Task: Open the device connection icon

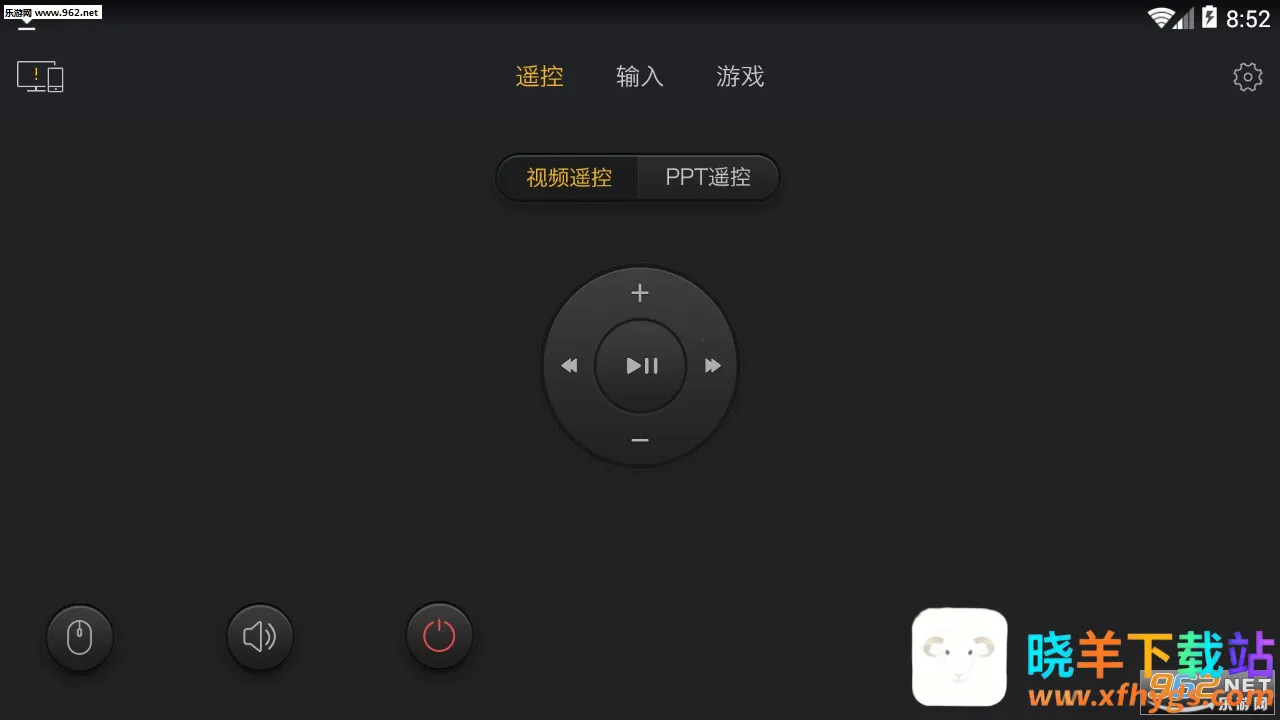Action: [40, 77]
